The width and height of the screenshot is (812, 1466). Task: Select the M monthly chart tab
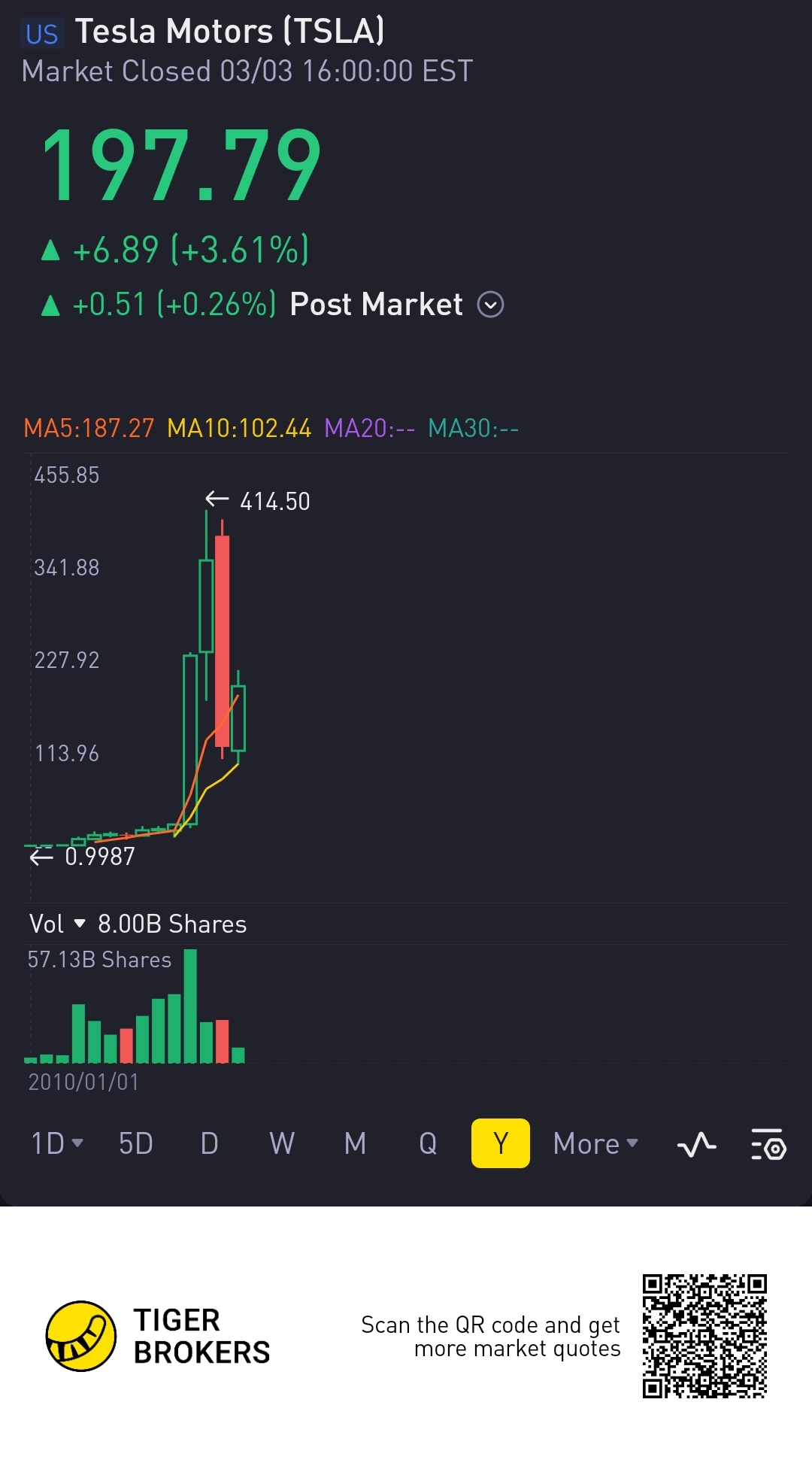[355, 1143]
